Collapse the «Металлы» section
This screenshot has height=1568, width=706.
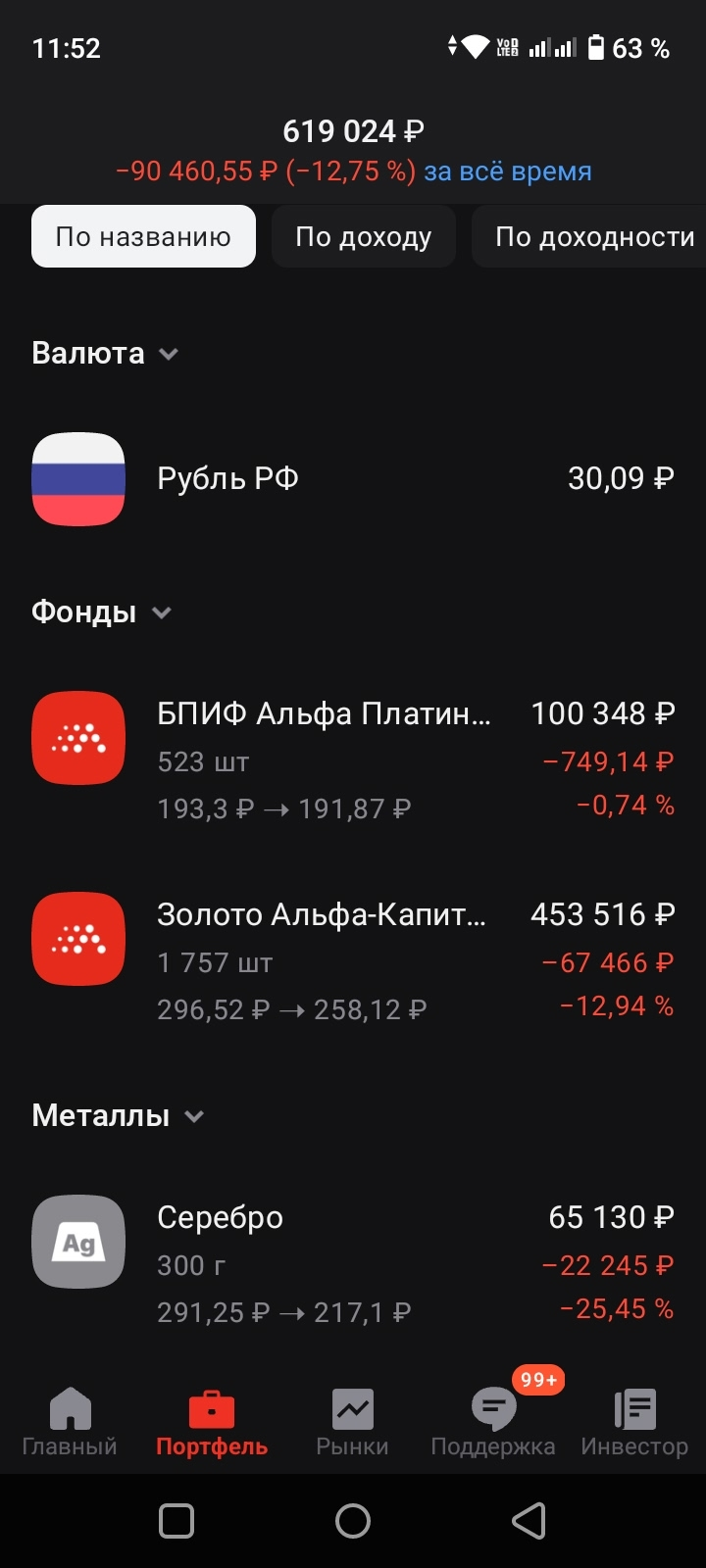[118, 1115]
